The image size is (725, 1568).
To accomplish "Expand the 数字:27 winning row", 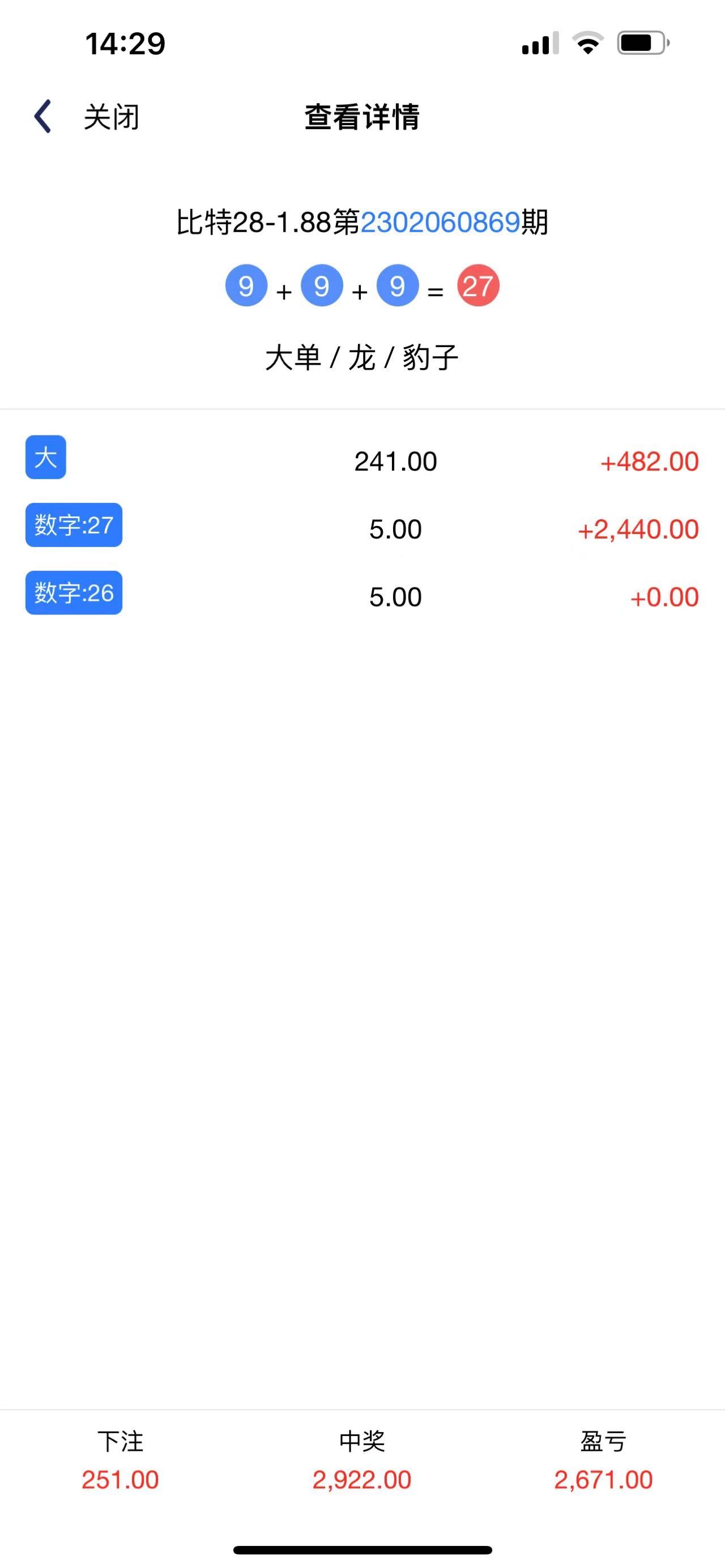I will click(362, 528).
